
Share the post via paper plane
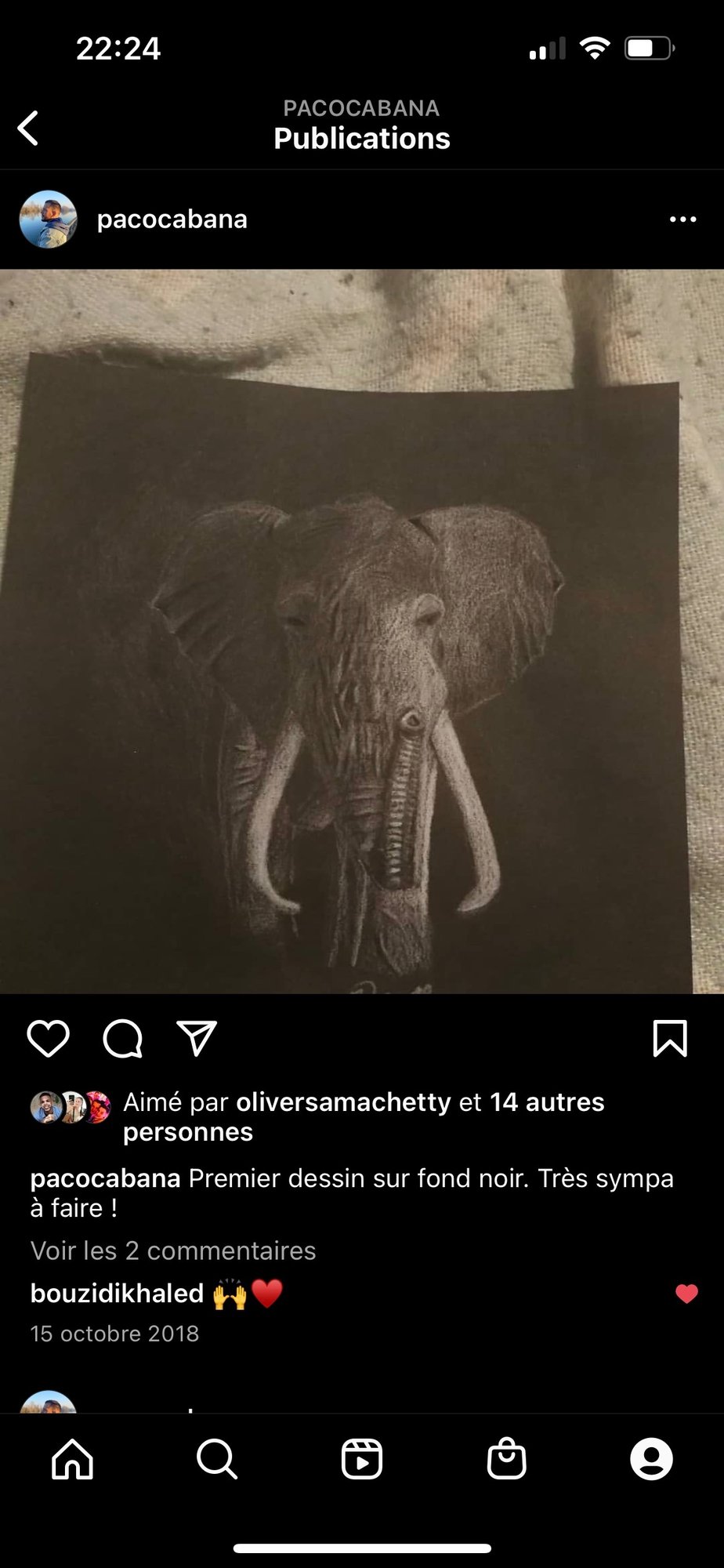[197, 1039]
